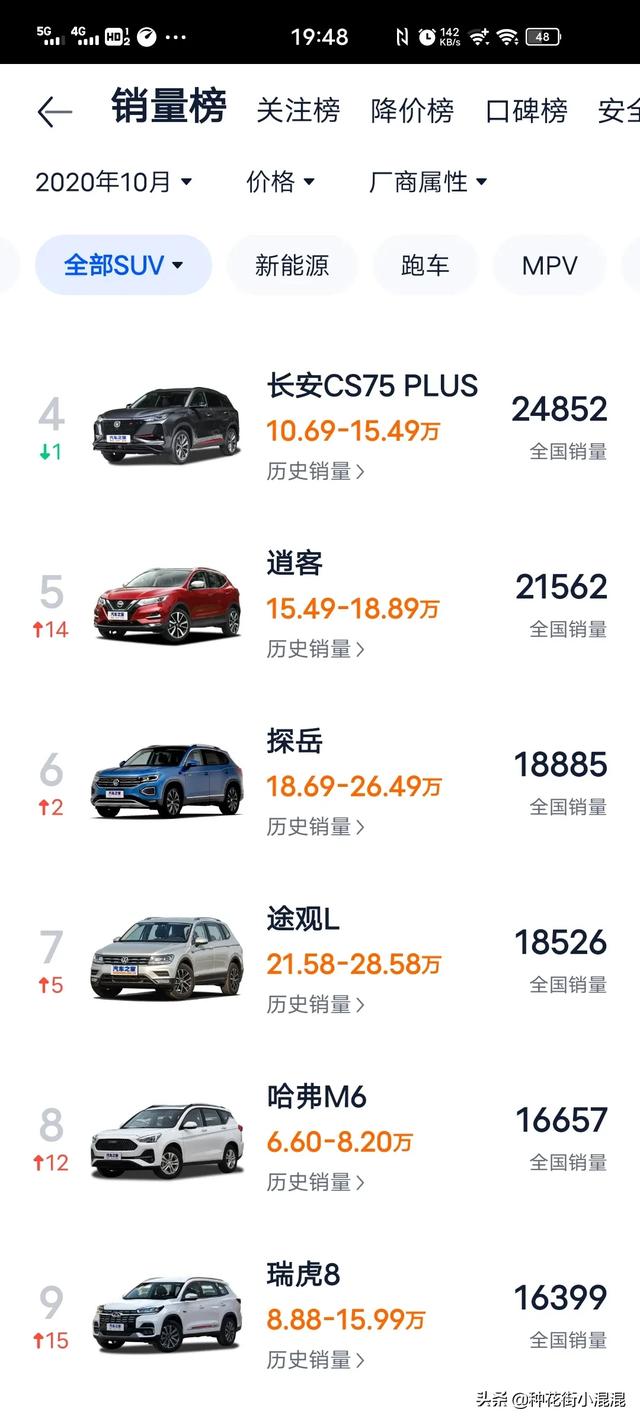Select the MPV chip
The width and height of the screenshot is (640, 1422).
click(x=549, y=265)
